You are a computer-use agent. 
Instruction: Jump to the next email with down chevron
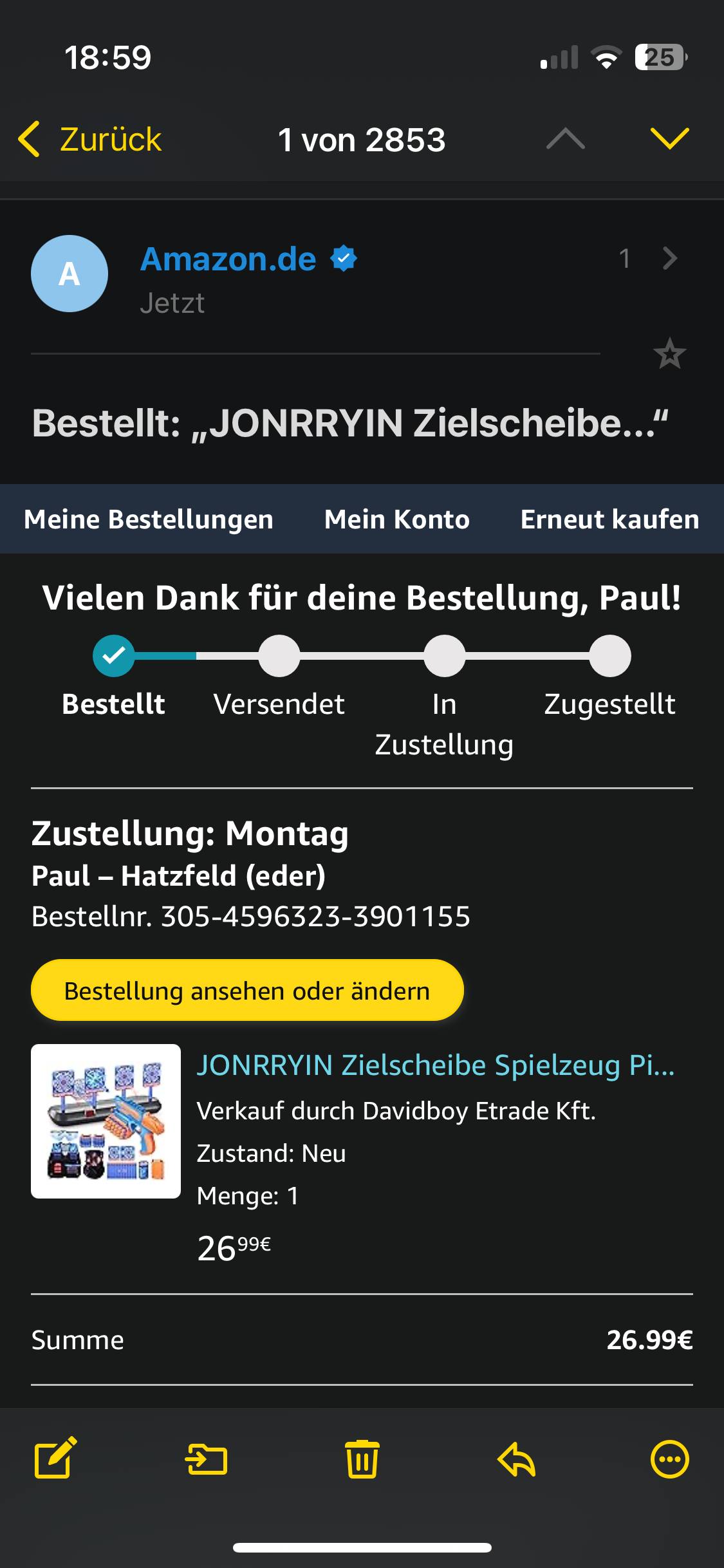click(x=669, y=138)
